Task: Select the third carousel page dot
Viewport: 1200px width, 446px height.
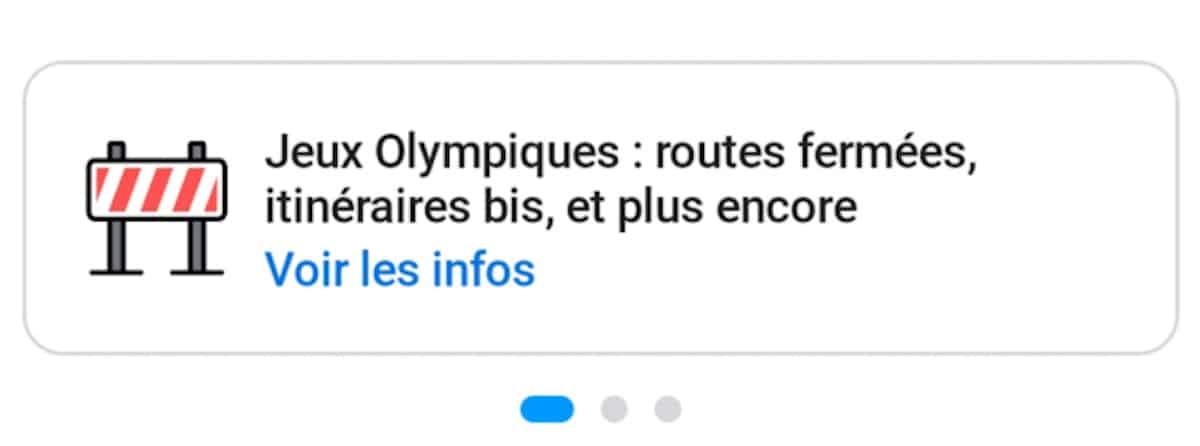Action: pyautogui.click(x=667, y=409)
